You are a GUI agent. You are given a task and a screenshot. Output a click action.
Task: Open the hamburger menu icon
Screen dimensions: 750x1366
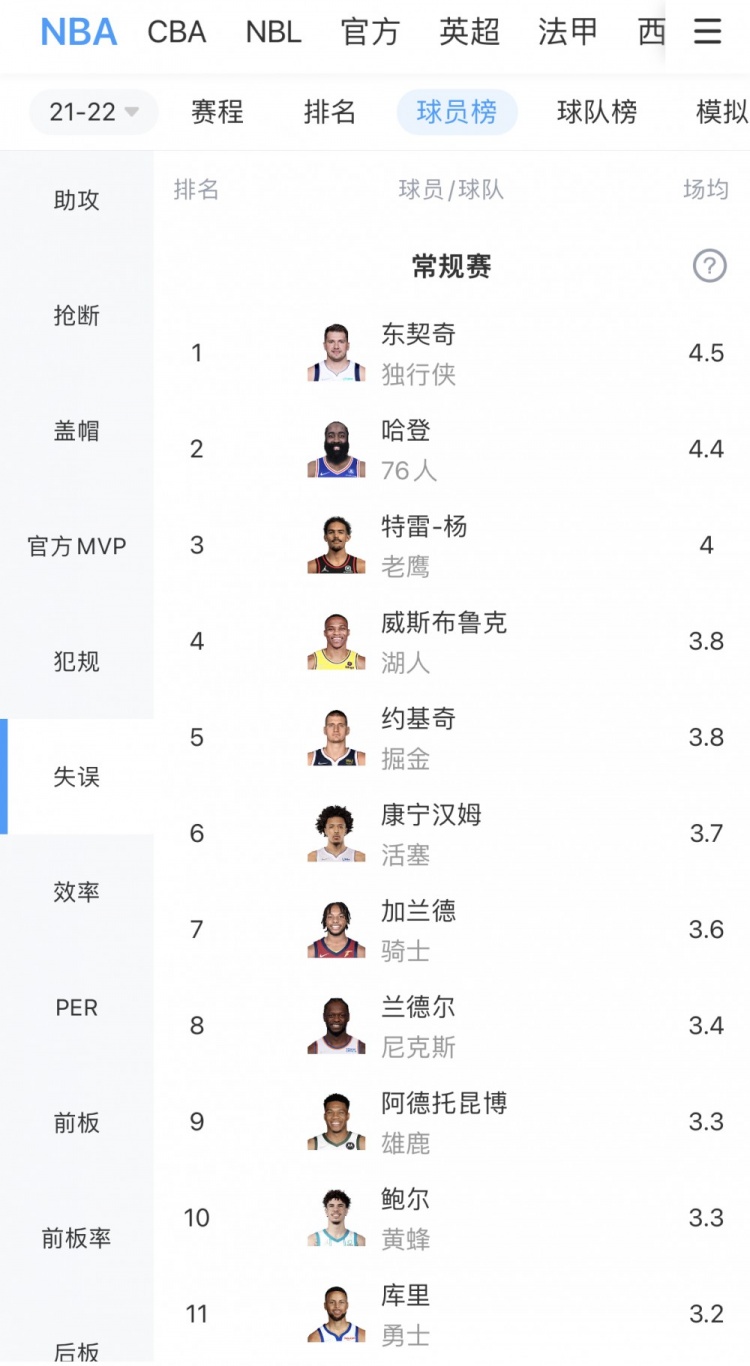point(707,32)
